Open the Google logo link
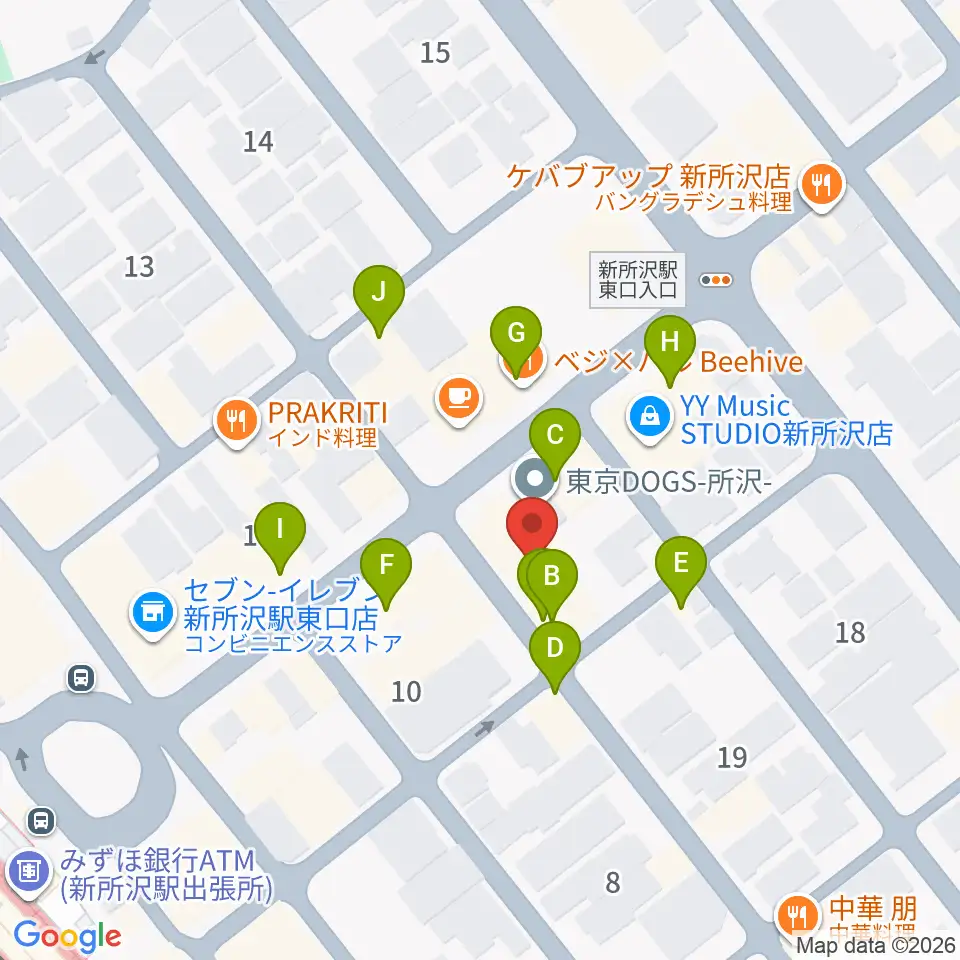This screenshot has height=960, width=960. [67, 936]
